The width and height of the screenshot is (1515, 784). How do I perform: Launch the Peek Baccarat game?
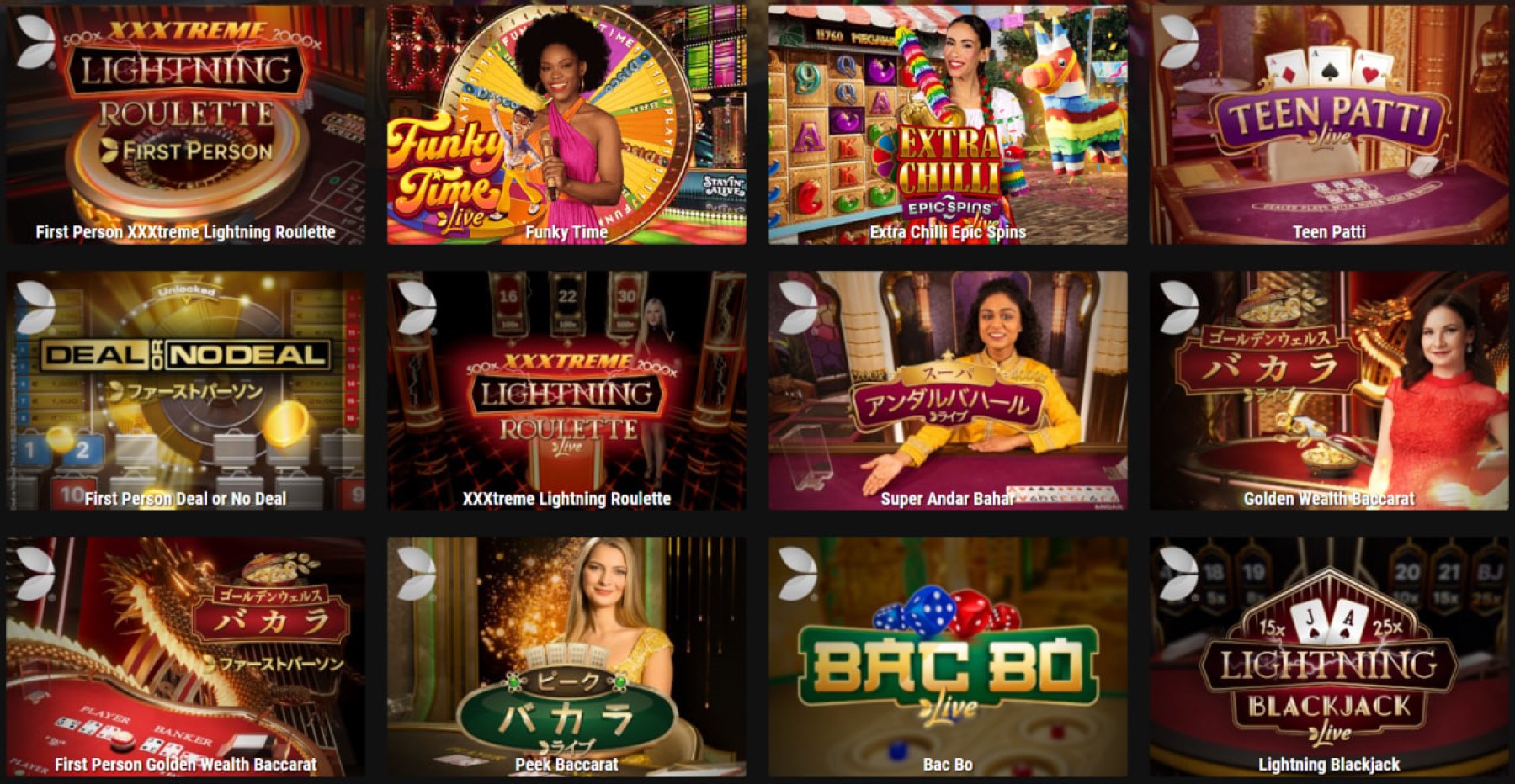[566, 656]
